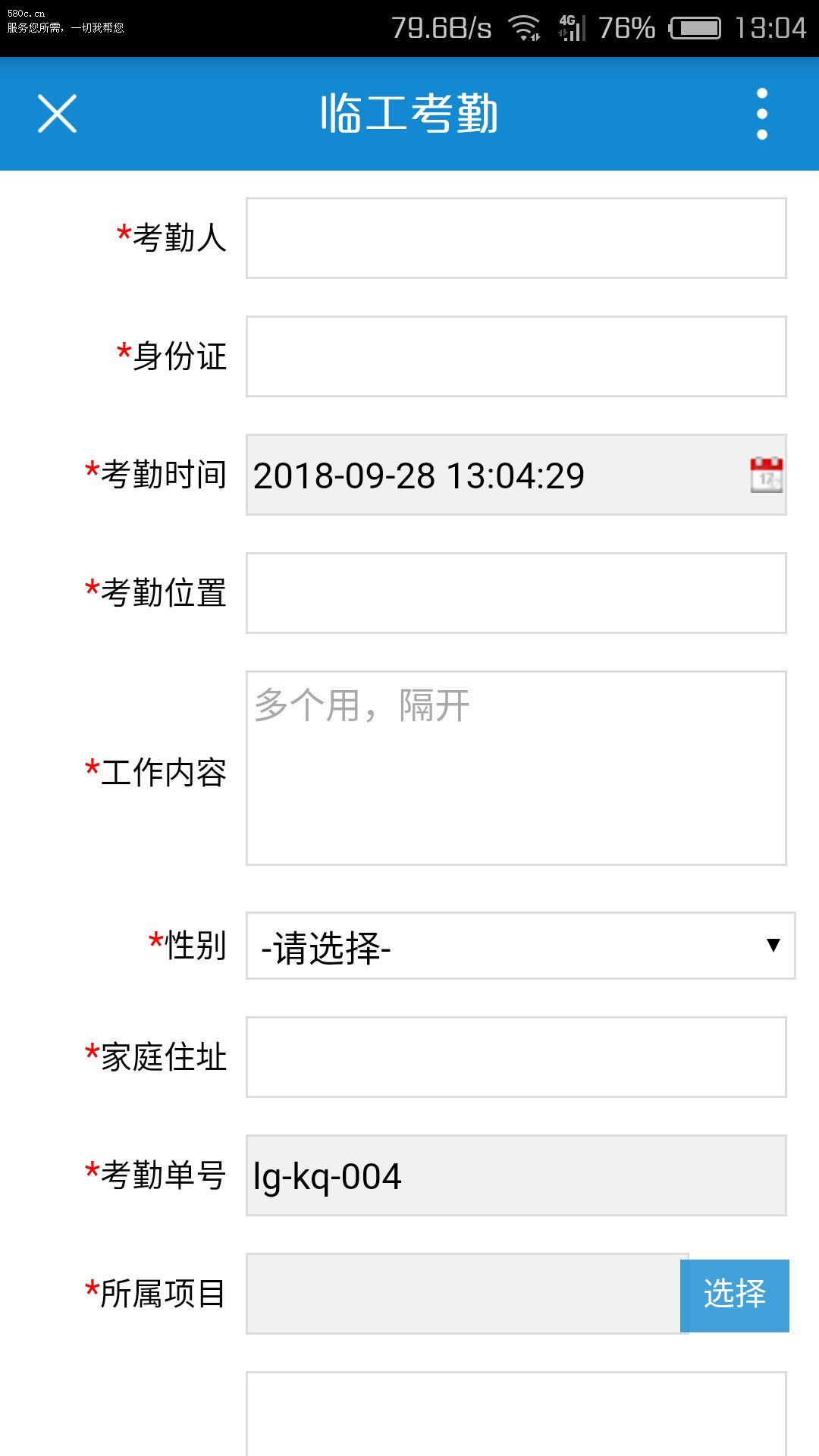
Task: Expand the 性别 dropdown
Action: 520,946
